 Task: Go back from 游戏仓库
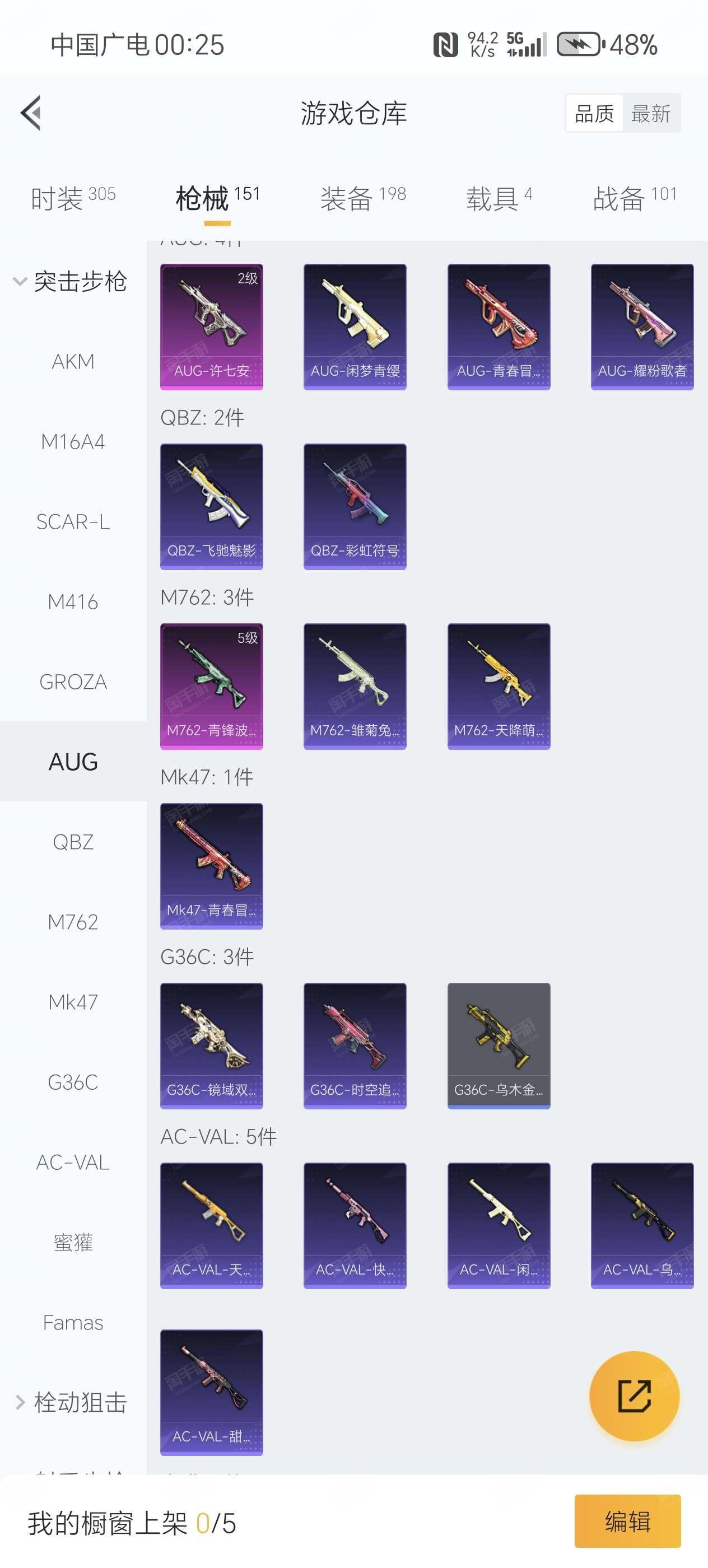(30, 113)
